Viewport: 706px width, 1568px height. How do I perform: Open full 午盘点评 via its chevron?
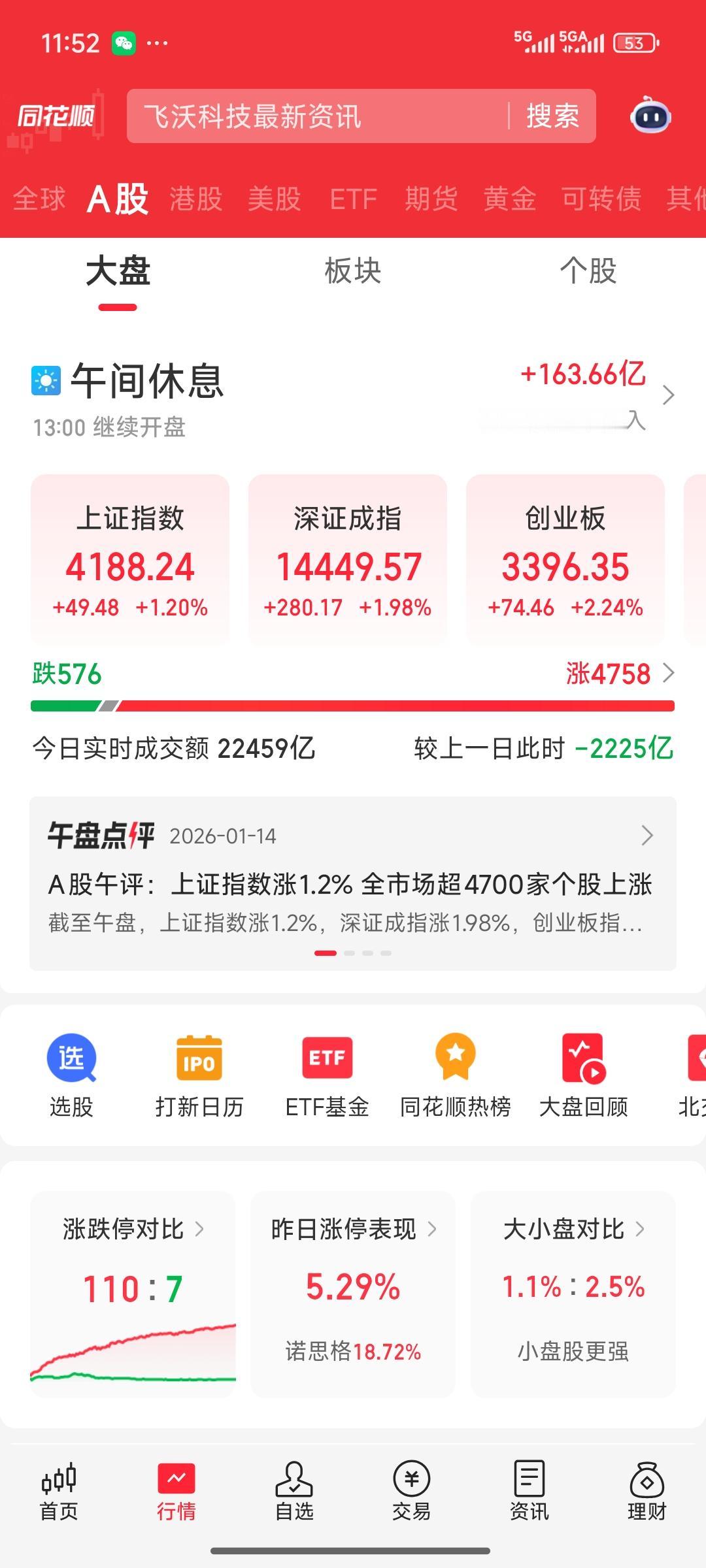coord(646,836)
